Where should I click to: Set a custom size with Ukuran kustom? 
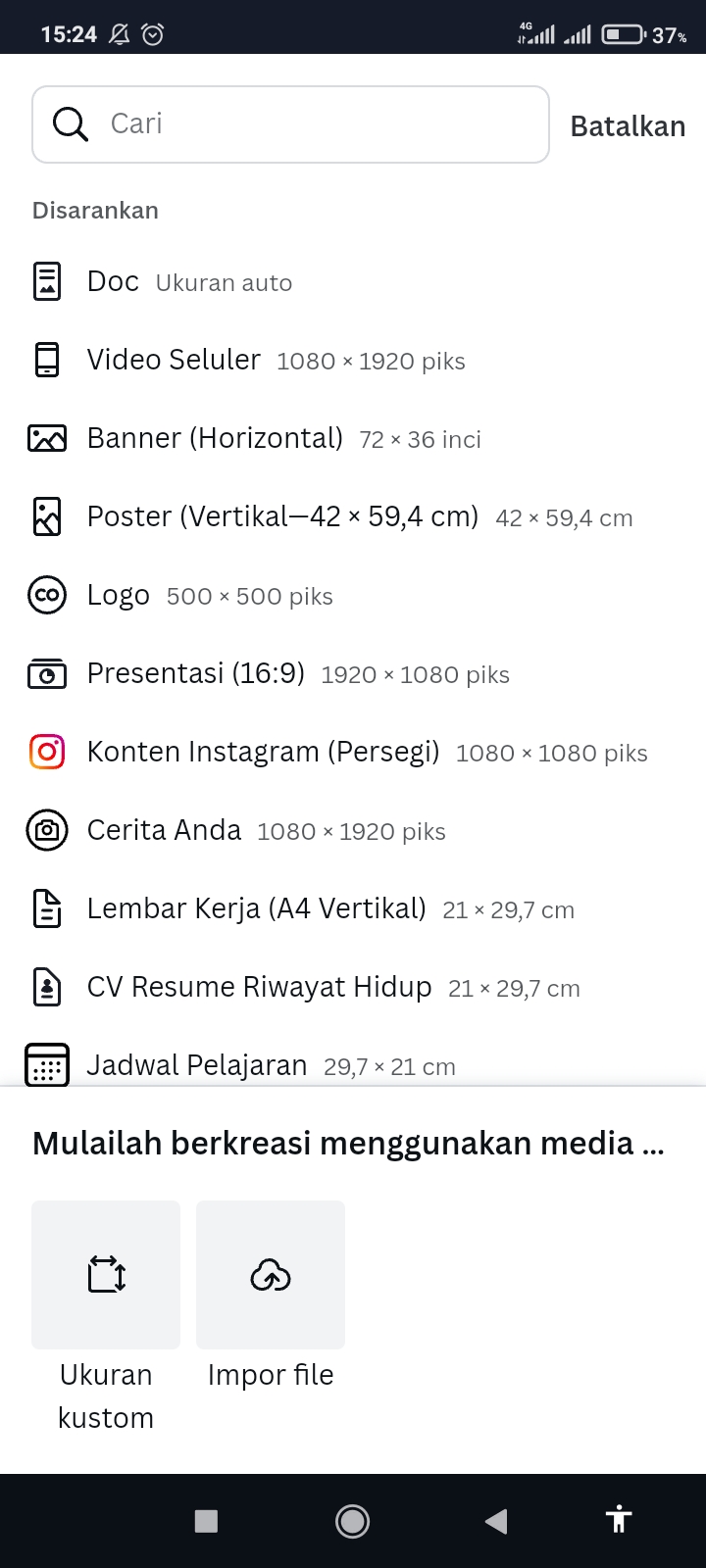point(106,1275)
